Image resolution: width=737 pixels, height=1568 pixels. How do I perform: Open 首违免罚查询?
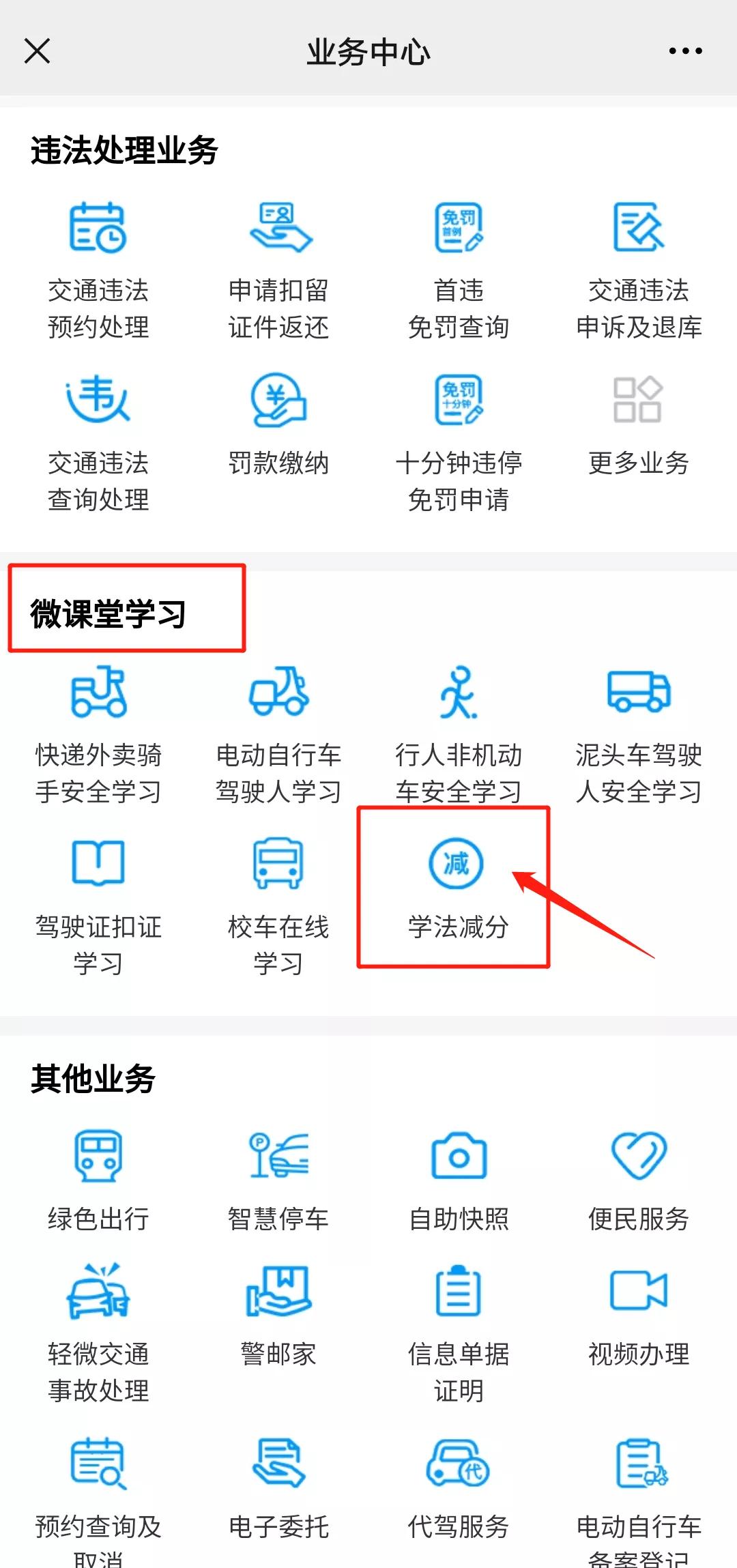[459, 270]
